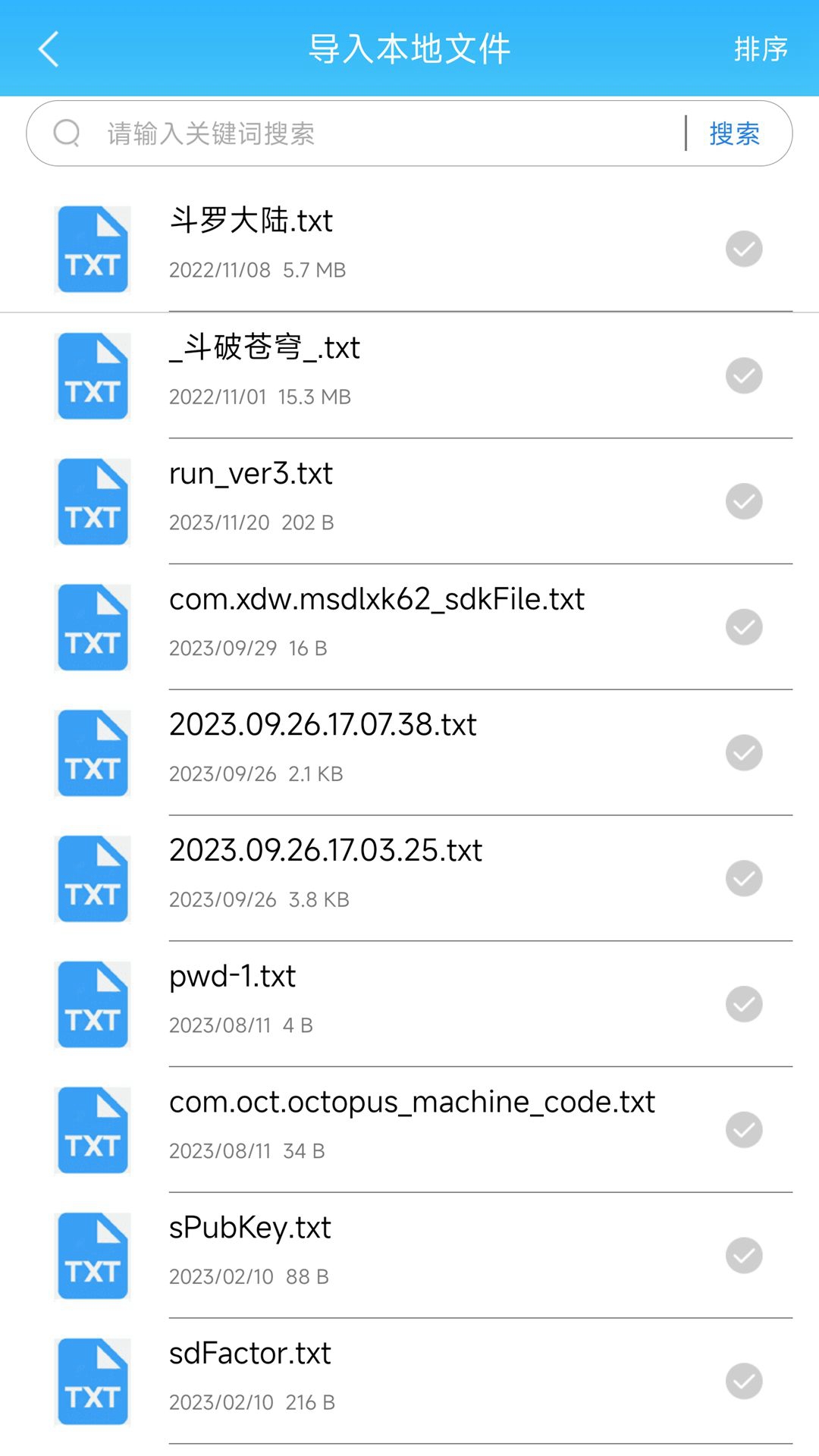The width and height of the screenshot is (819, 1456).
Task: Click the TXT icon beside pwd-1.txt
Action: point(92,1004)
